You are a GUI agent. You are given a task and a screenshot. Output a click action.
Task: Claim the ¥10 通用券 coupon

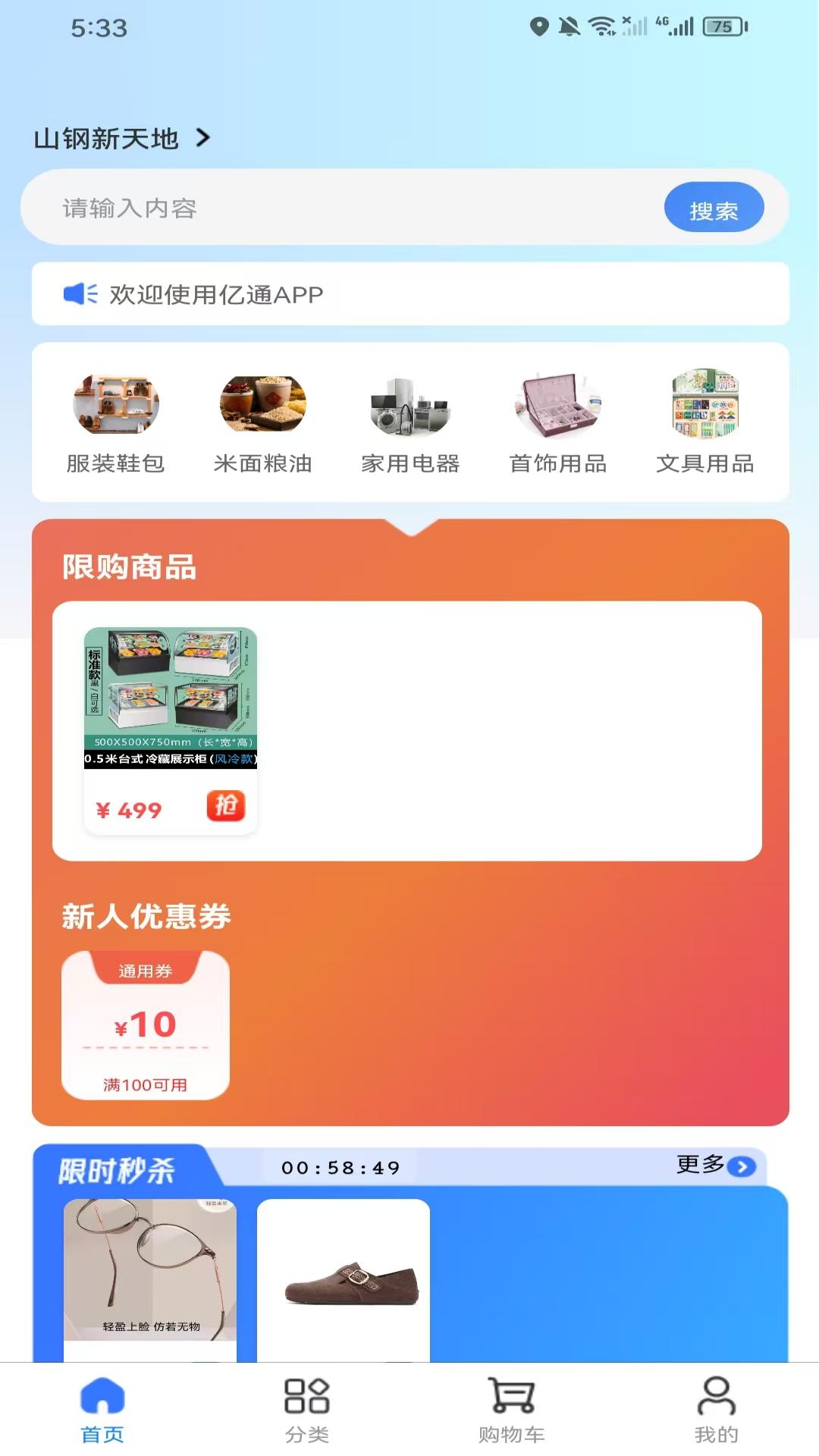[x=144, y=1025]
